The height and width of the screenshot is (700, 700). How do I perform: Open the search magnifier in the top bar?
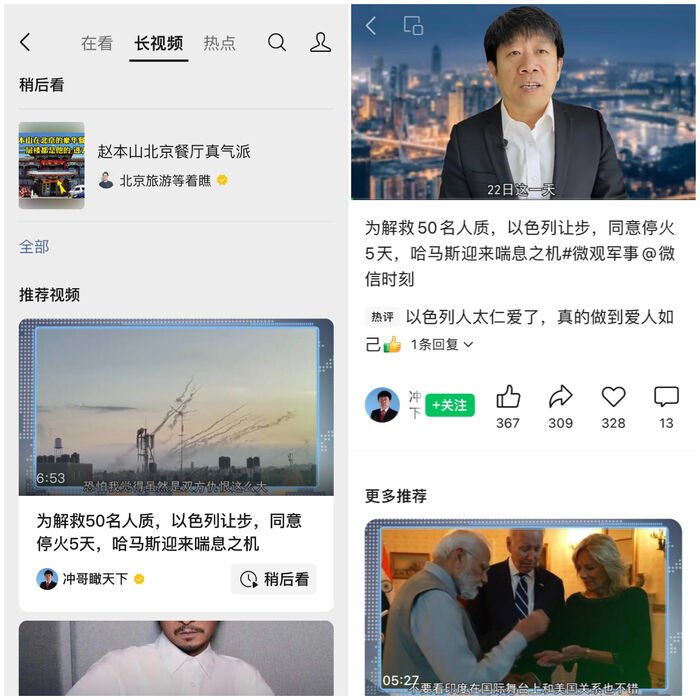(x=277, y=42)
